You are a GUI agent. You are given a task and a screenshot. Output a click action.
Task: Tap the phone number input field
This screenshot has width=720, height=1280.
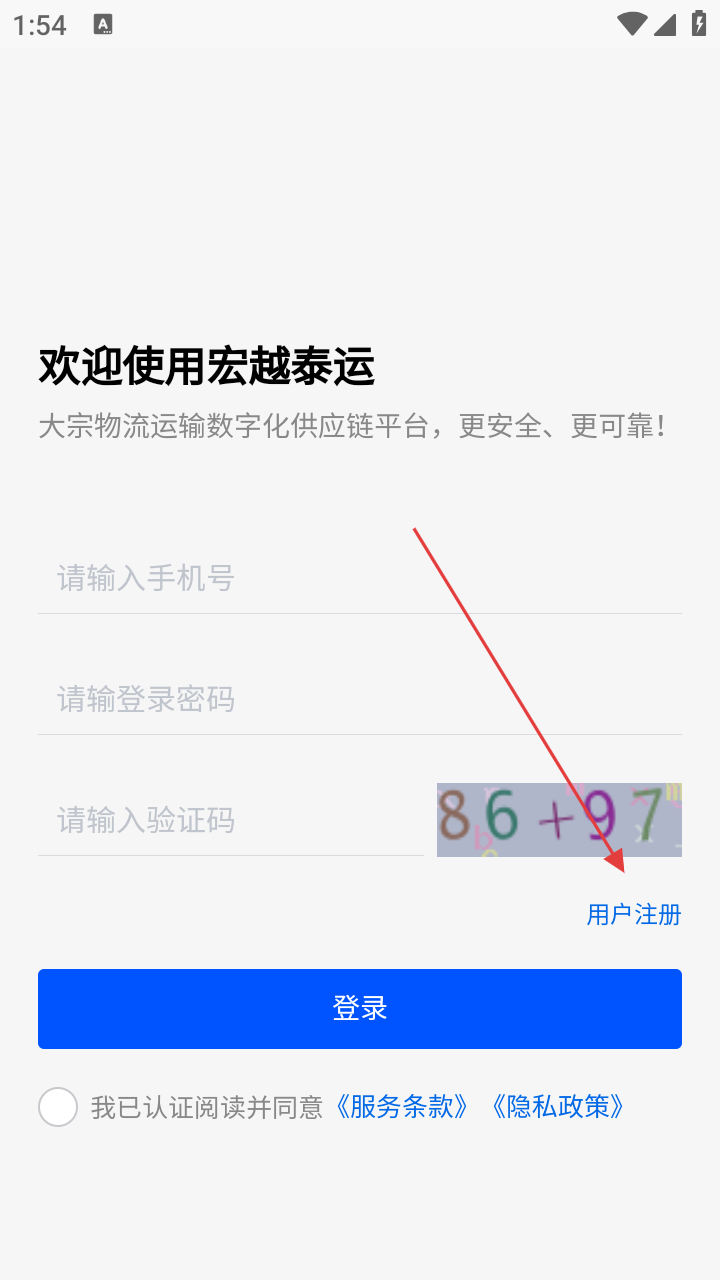click(360, 578)
